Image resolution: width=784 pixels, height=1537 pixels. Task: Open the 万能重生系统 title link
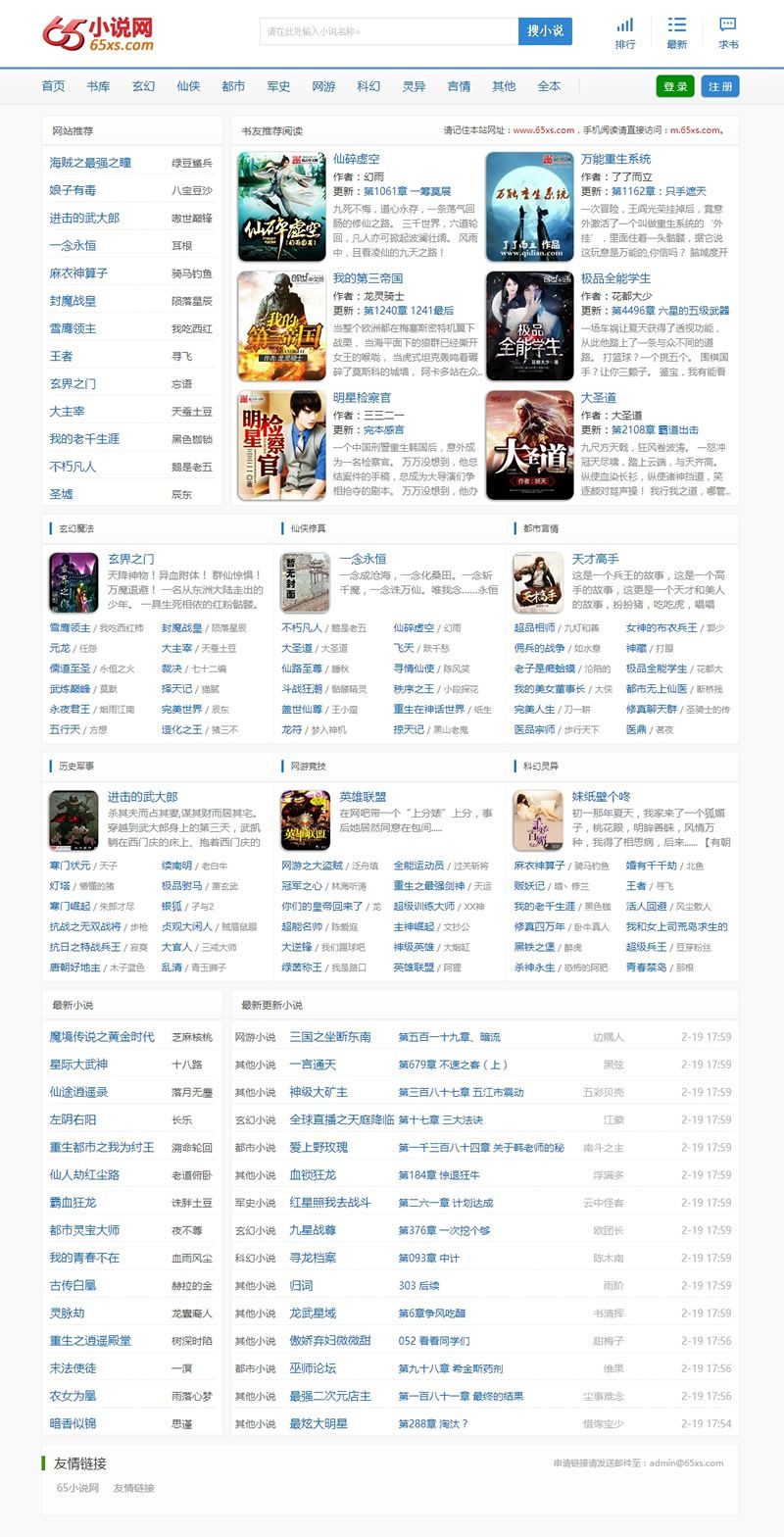pos(615,159)
